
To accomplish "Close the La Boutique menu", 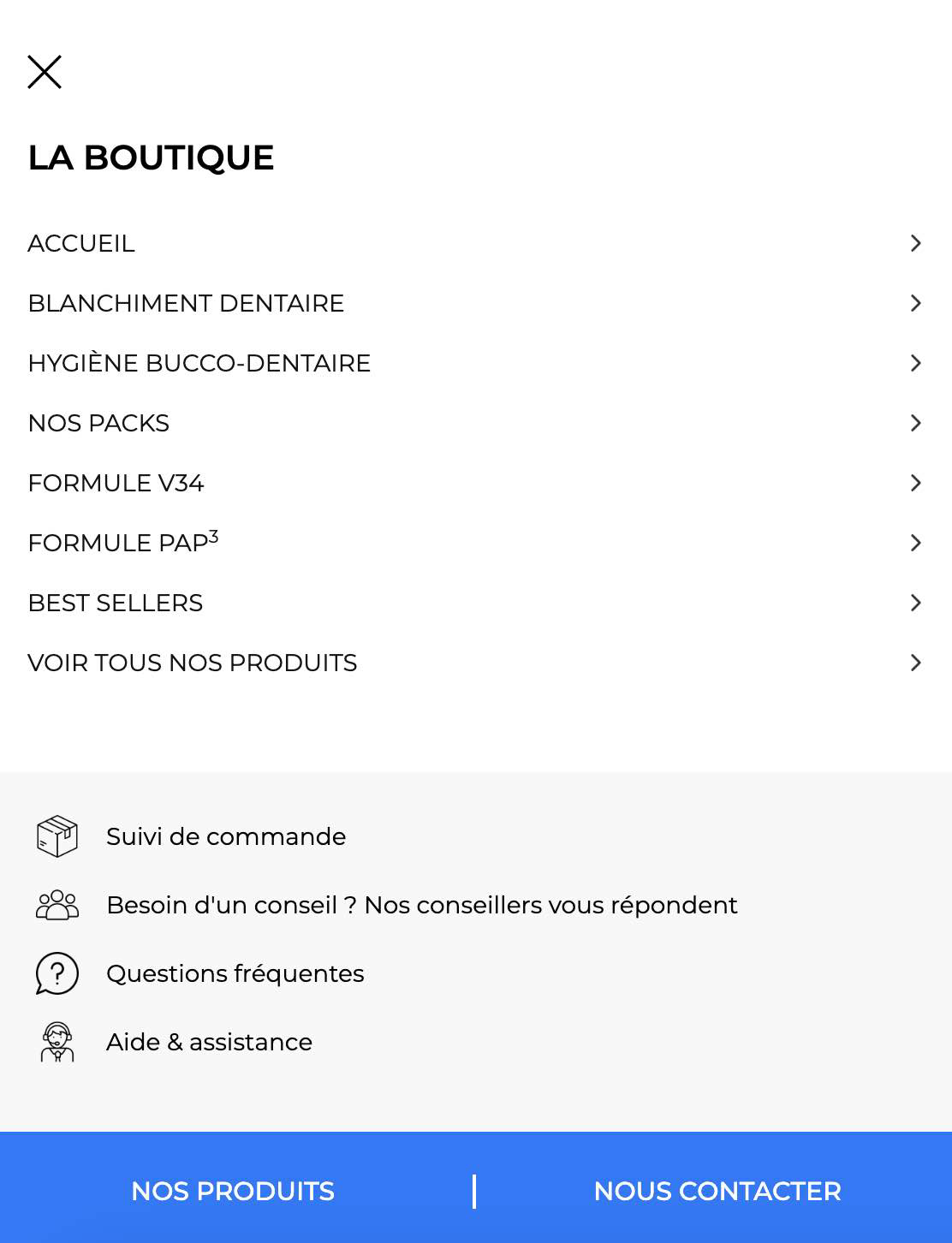I will 45,72.
